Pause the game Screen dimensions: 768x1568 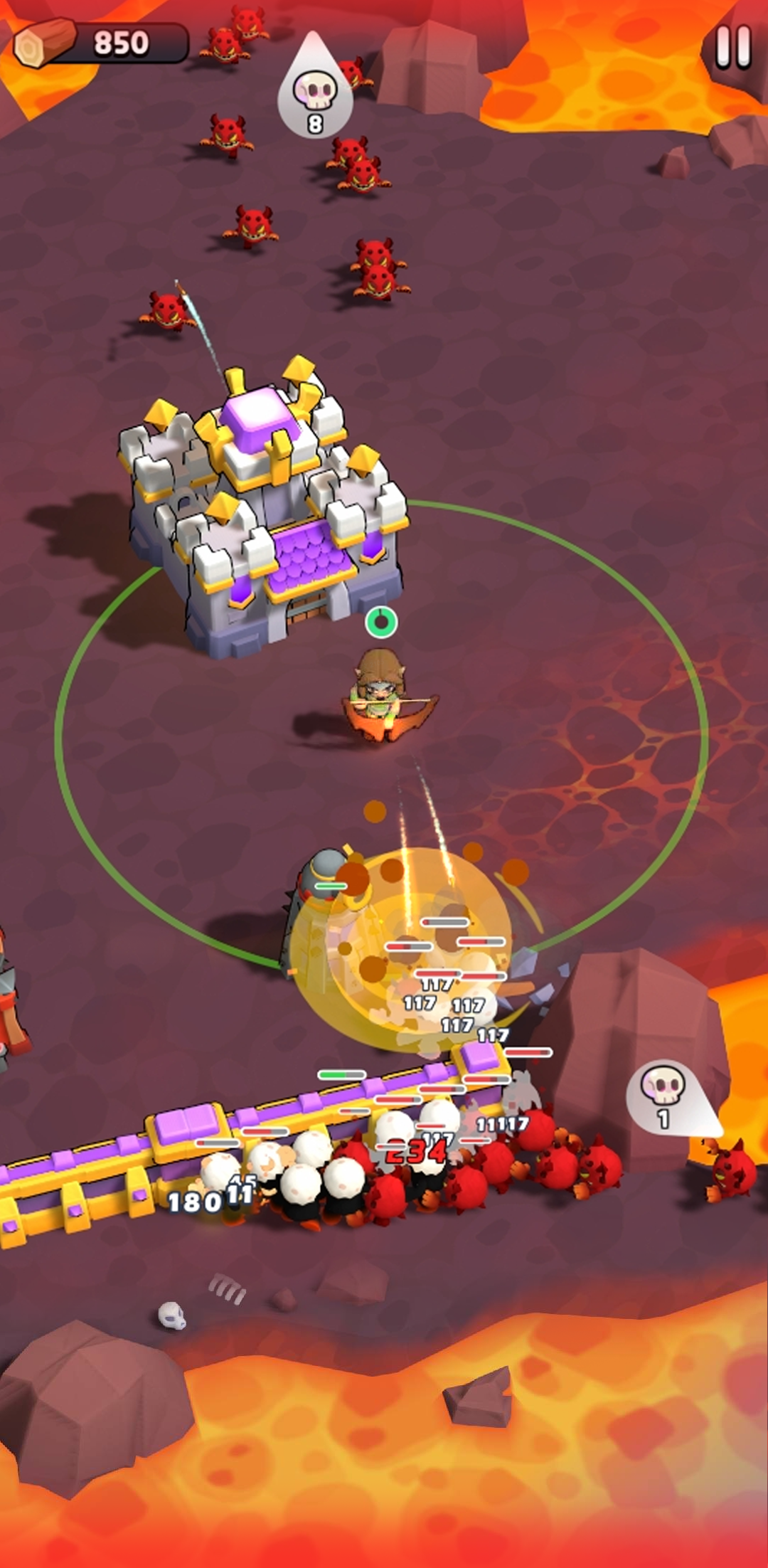coord(732,47)
